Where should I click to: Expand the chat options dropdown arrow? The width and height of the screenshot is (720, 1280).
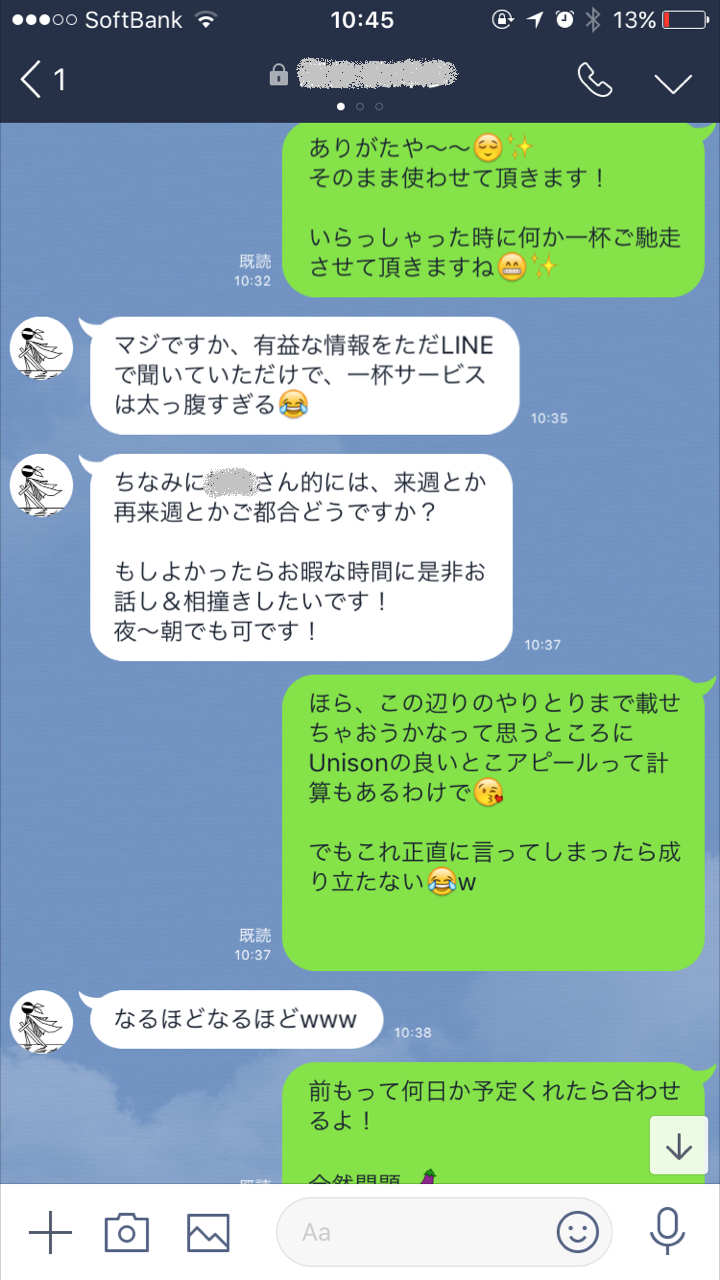click(x=673, y=82)
